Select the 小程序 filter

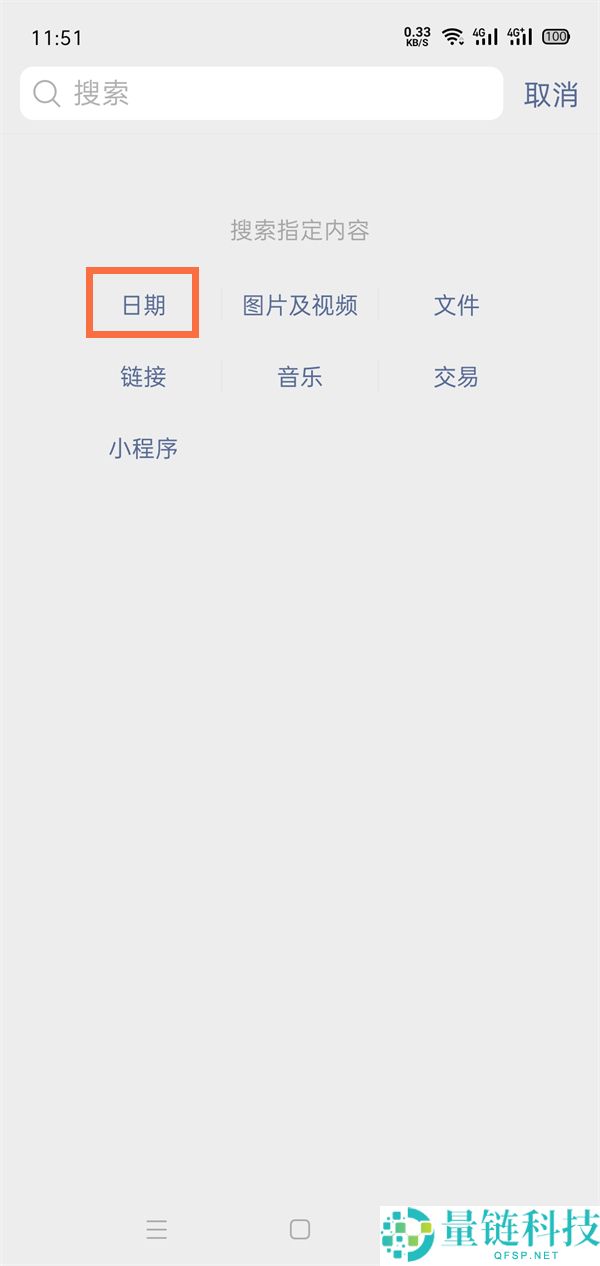143,449
